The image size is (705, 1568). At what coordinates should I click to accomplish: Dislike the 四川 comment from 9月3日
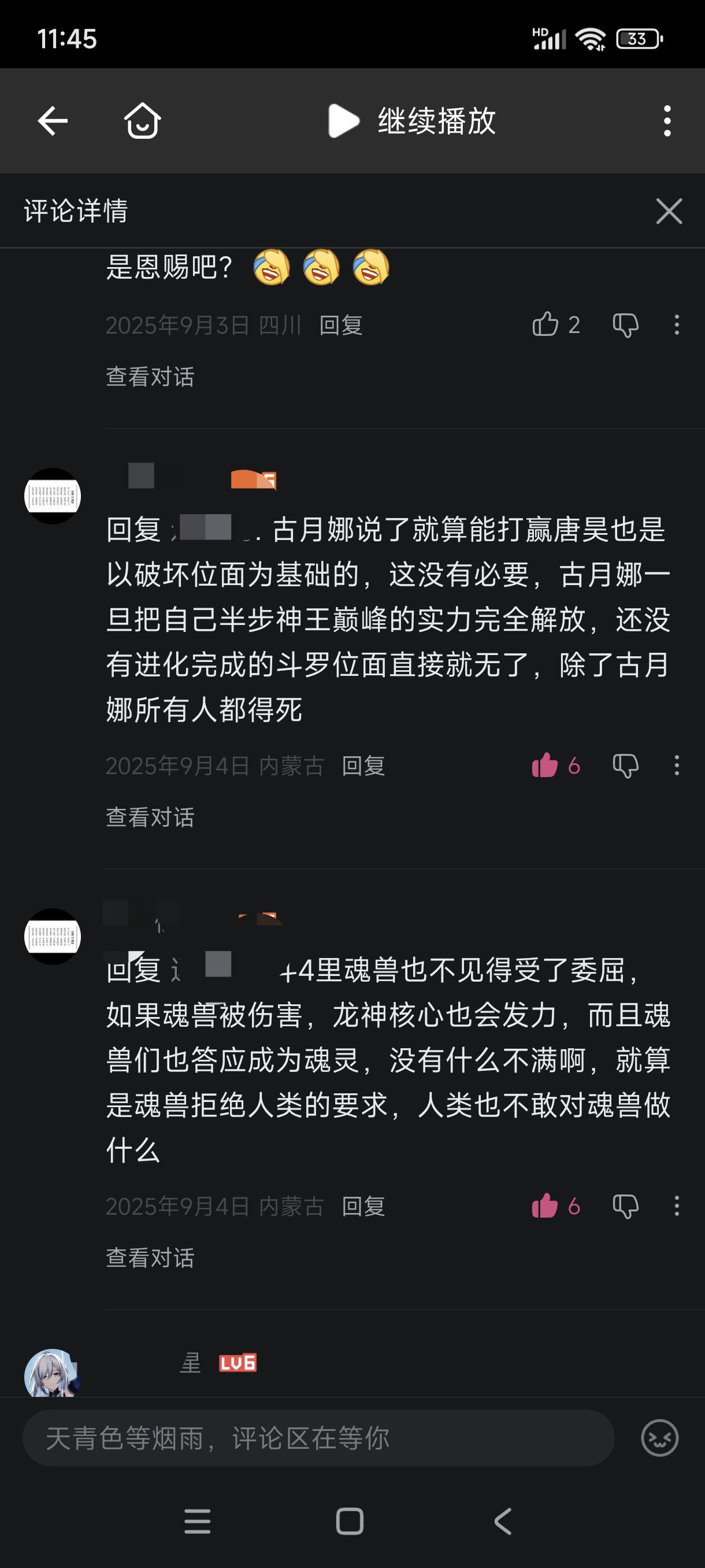pos(625,325)
